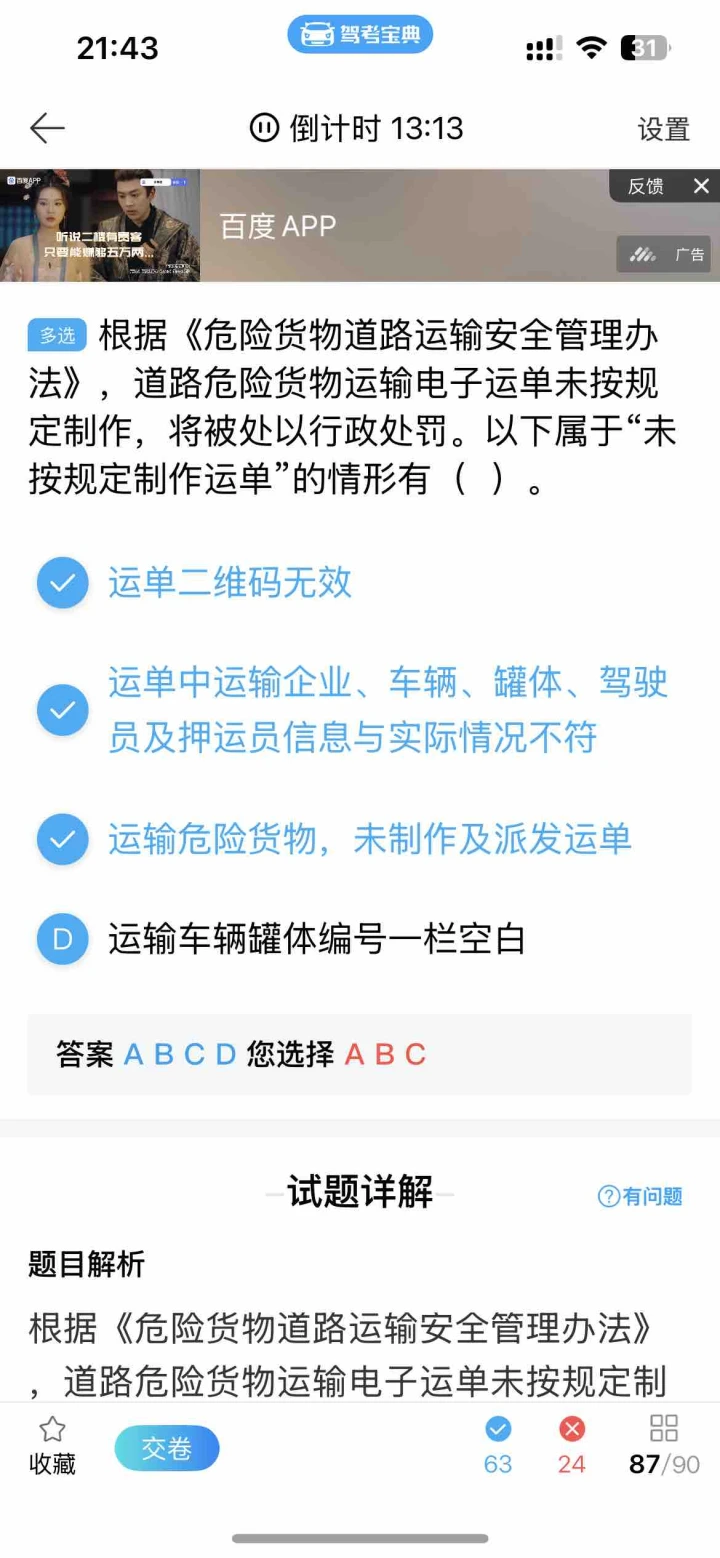This screenshot has height=1558, width=720.
Task: Return to app via 驾考宝典 pill
Action: pos(360,35)
